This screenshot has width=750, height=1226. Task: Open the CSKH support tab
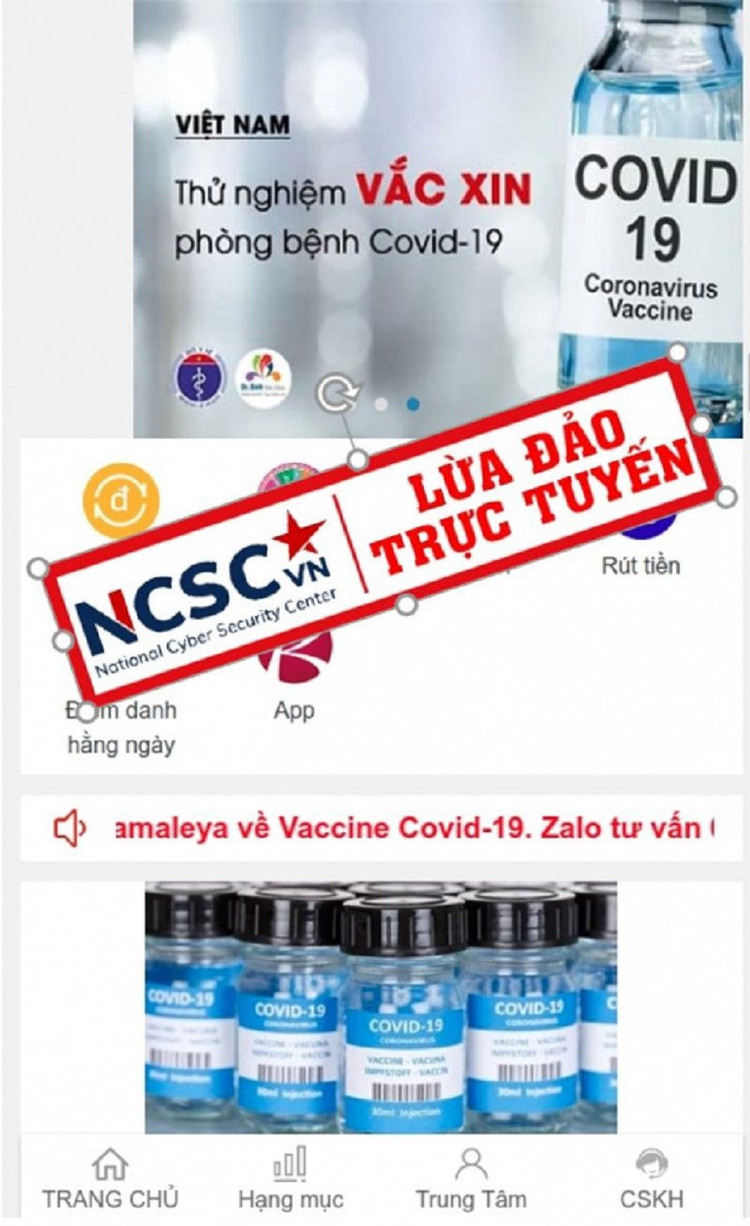click(x=651, y=1180)
